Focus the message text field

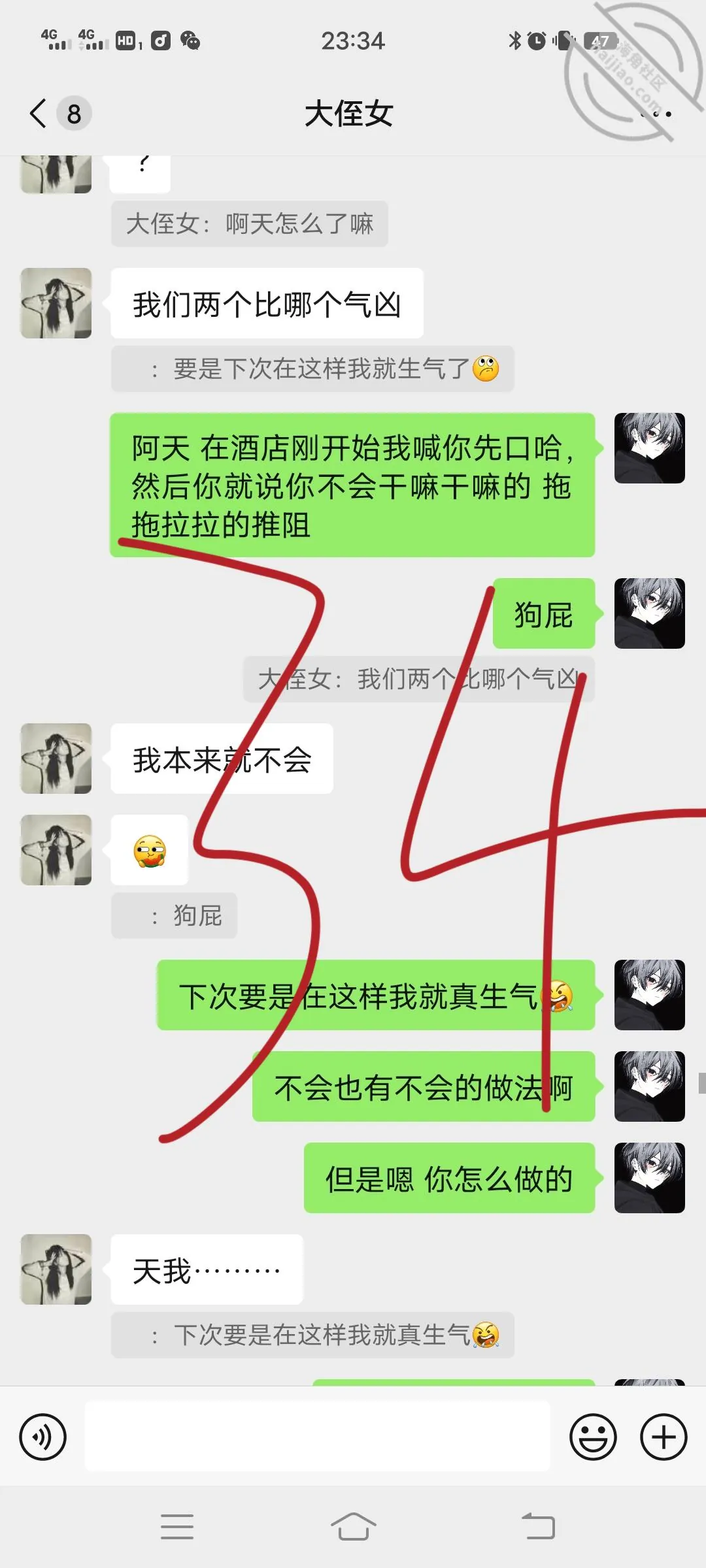point(317,1436)
